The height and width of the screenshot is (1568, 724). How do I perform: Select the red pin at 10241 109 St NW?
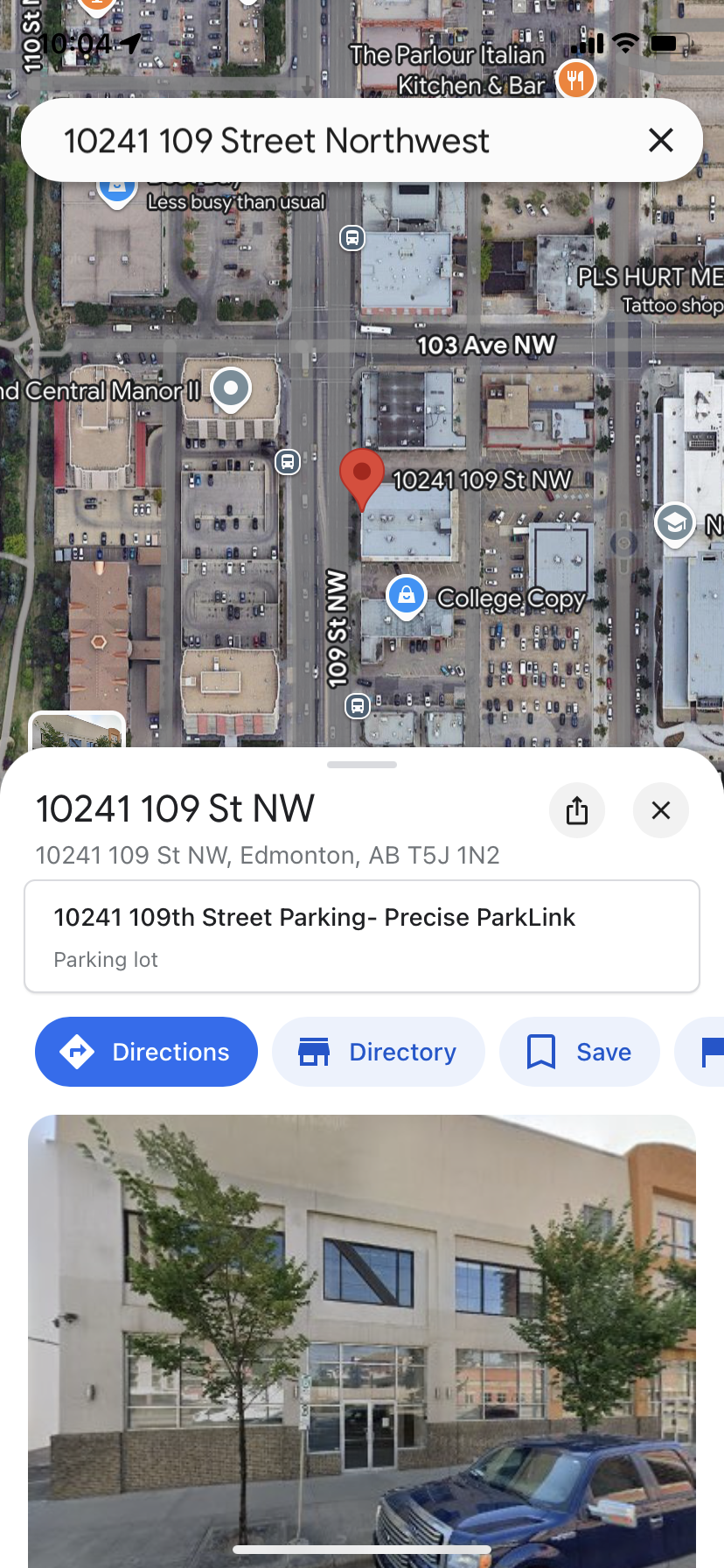tap(361, 475)
